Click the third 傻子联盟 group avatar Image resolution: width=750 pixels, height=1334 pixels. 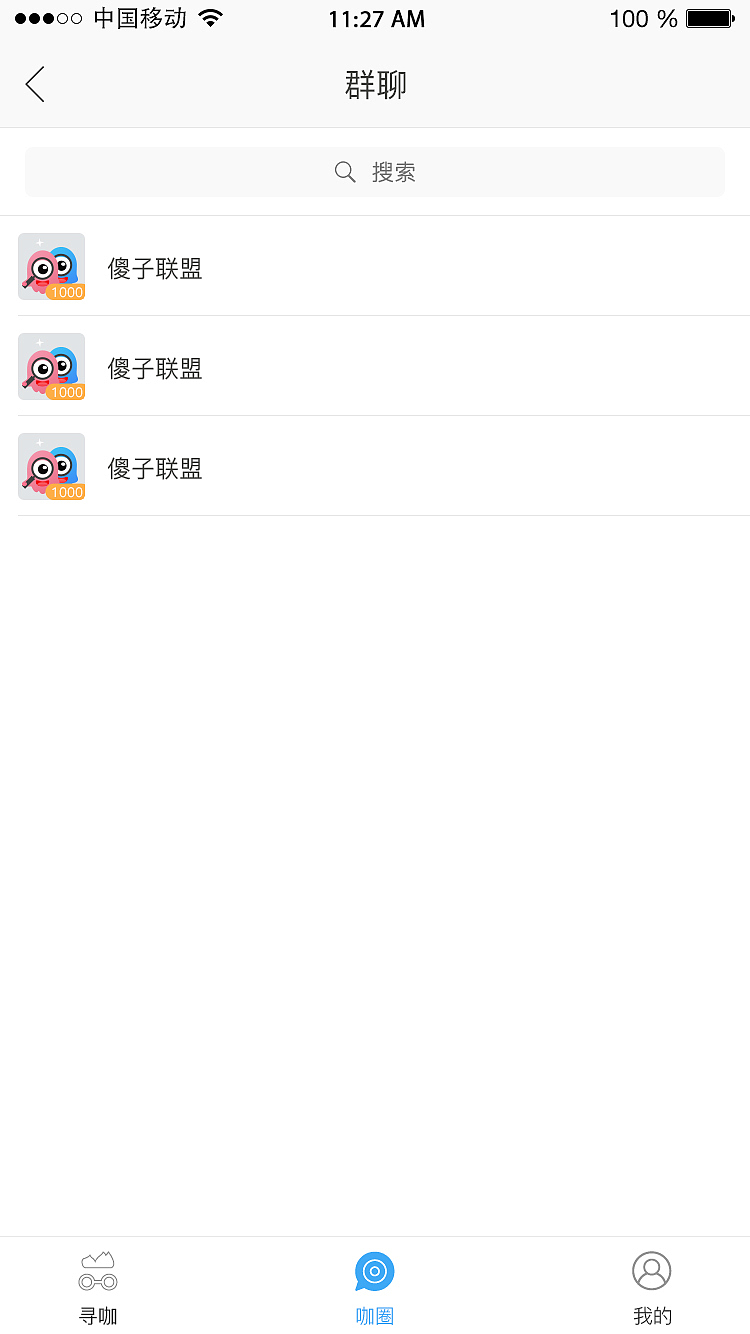51,466
